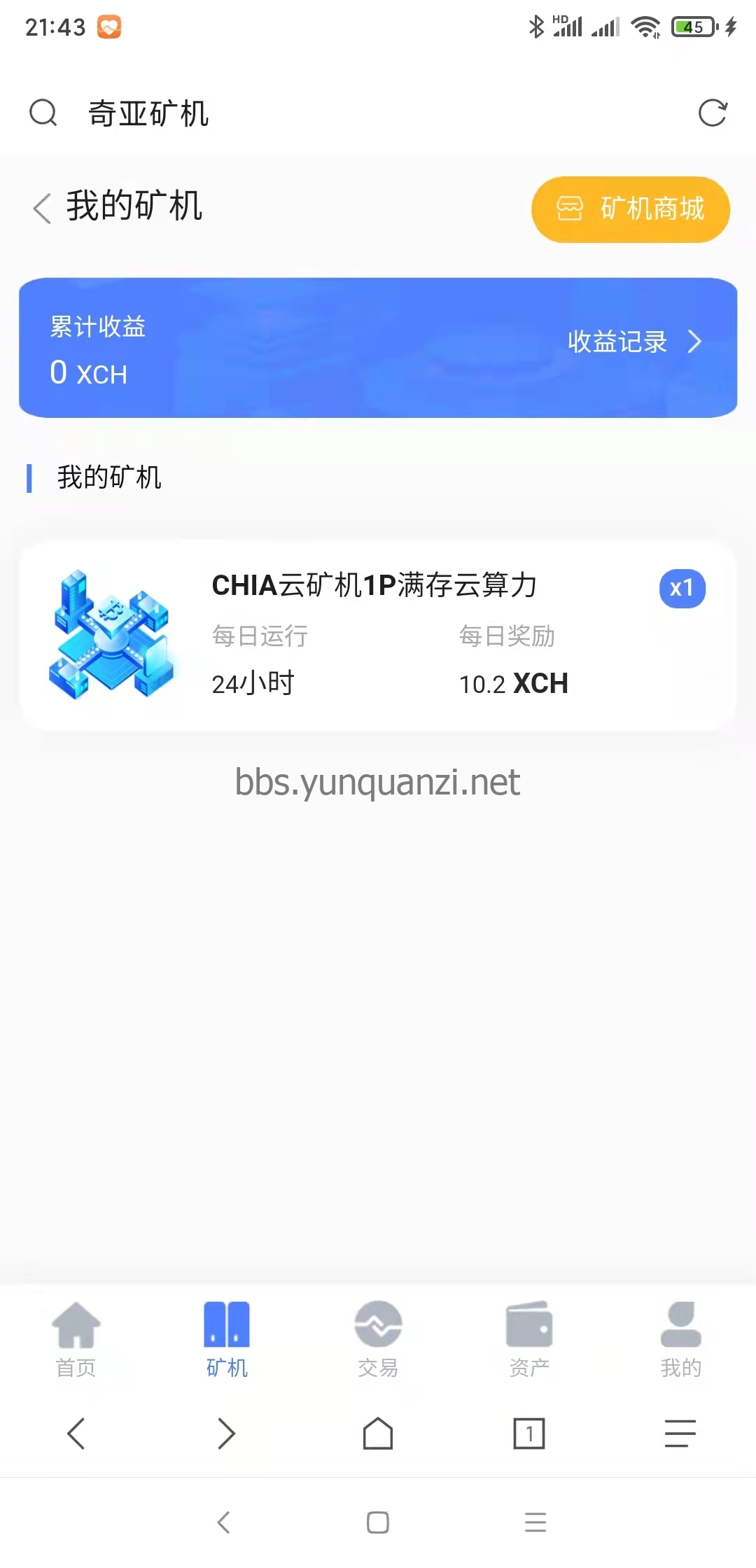View 收益记录 earnings records
Image resolution: width=756 pixels, height=1568 pixels.
click(633, 342)
